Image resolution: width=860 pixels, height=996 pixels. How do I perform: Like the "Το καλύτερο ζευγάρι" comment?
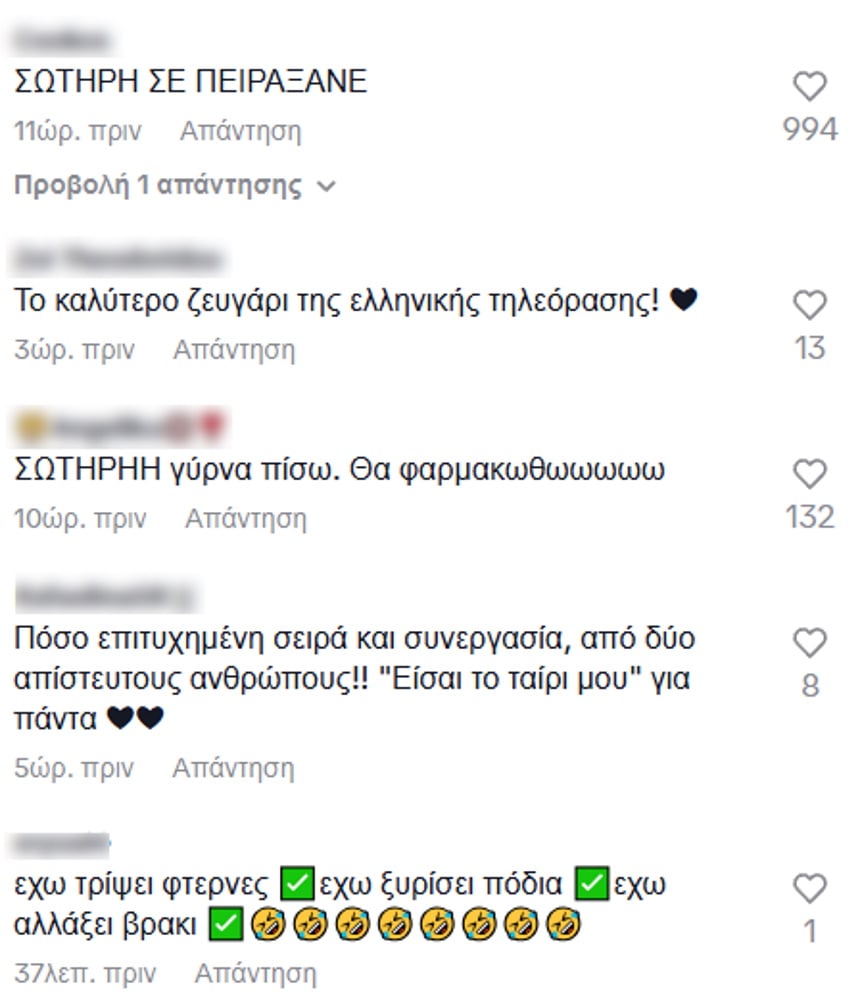(x=809, y=305)
